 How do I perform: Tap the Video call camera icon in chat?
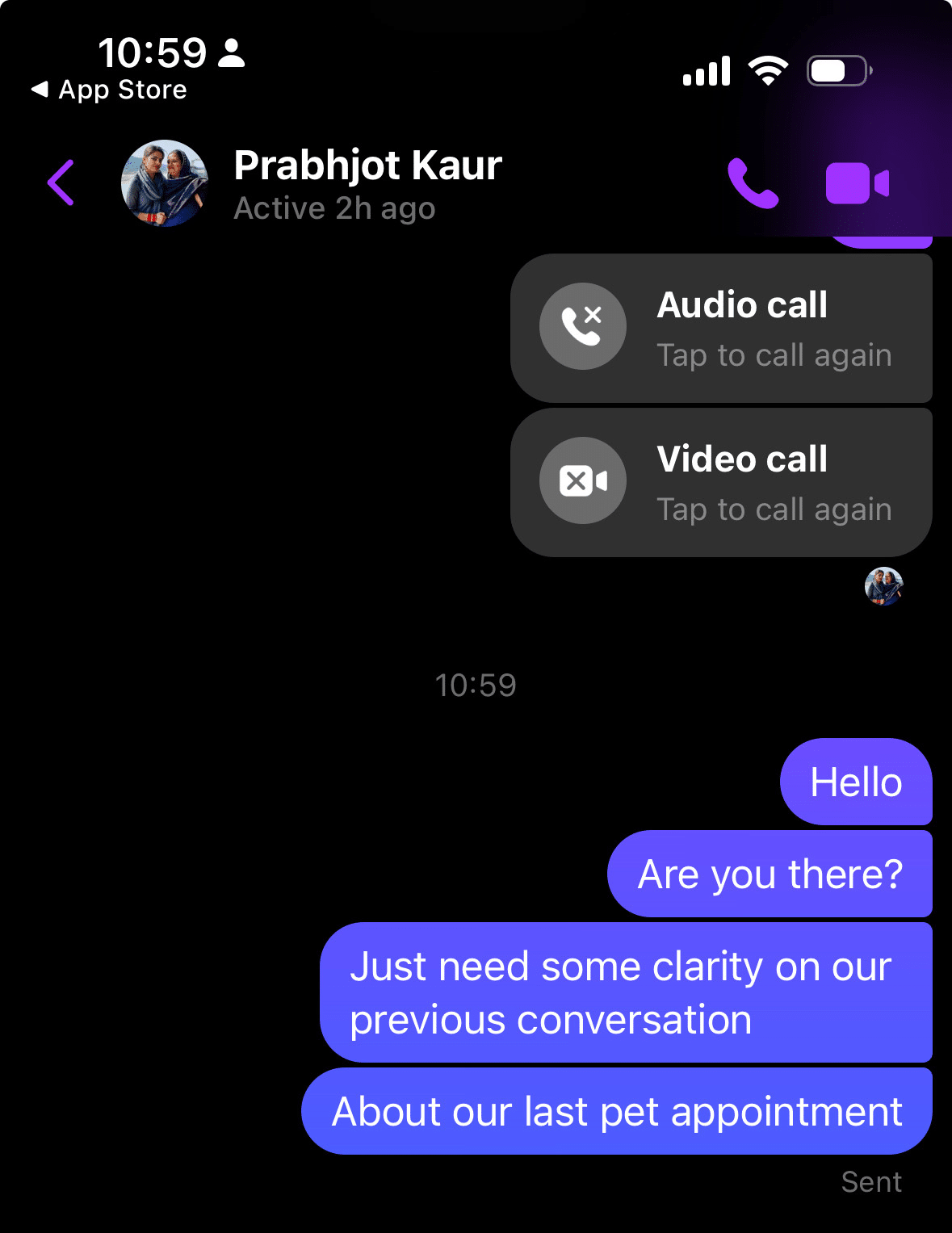point(582,480)
